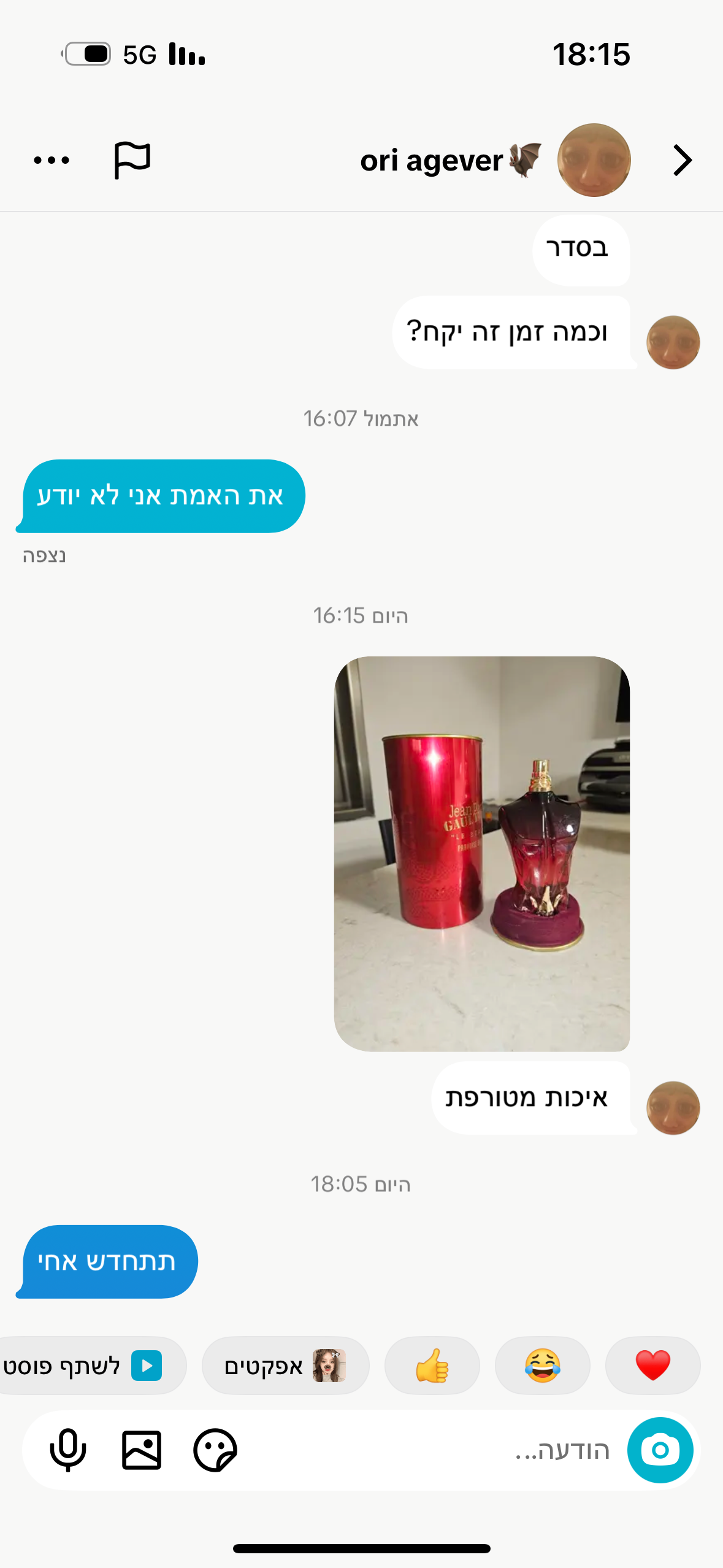The height and width of the screenshot is (1568, 723).
Task: Send the laughing emoji quick reaction
Action: pos(542,1365)
